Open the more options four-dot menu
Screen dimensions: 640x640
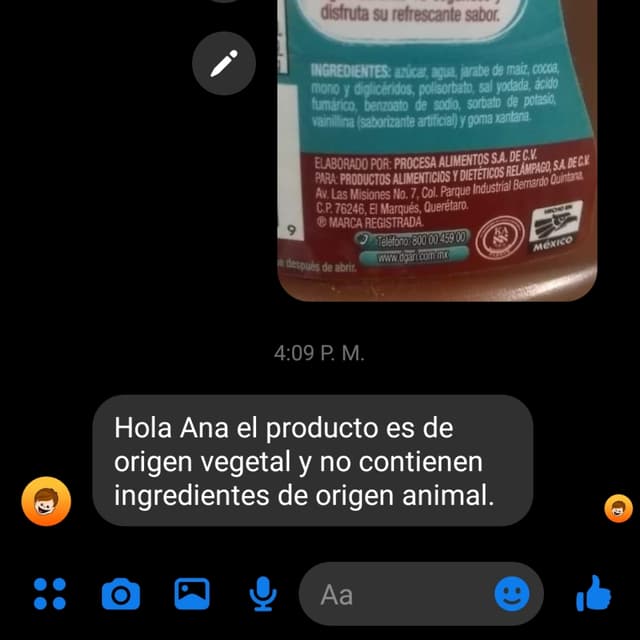pyautogui.click(x=50, y=594)
